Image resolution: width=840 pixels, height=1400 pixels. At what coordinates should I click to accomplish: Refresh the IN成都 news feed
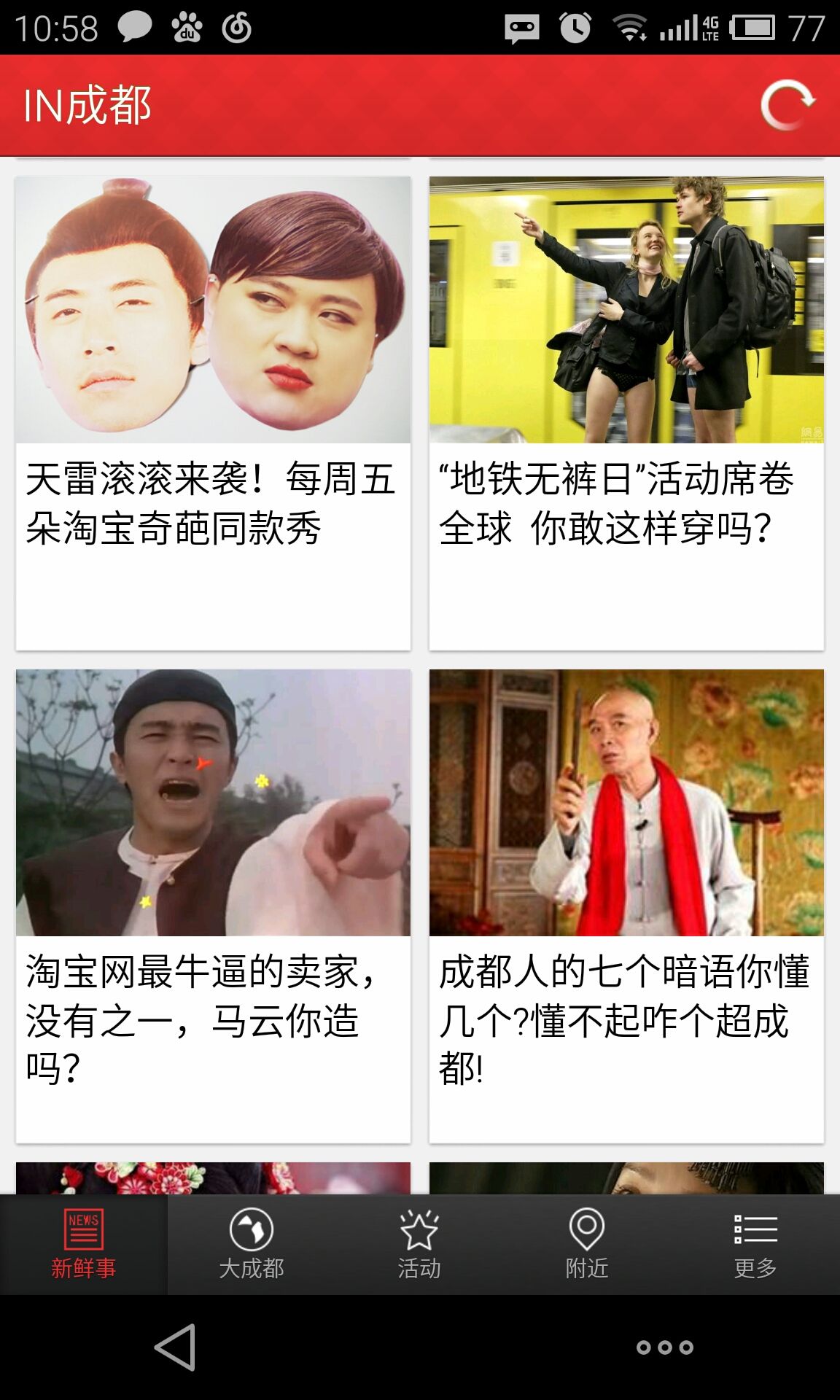point(787,105)
